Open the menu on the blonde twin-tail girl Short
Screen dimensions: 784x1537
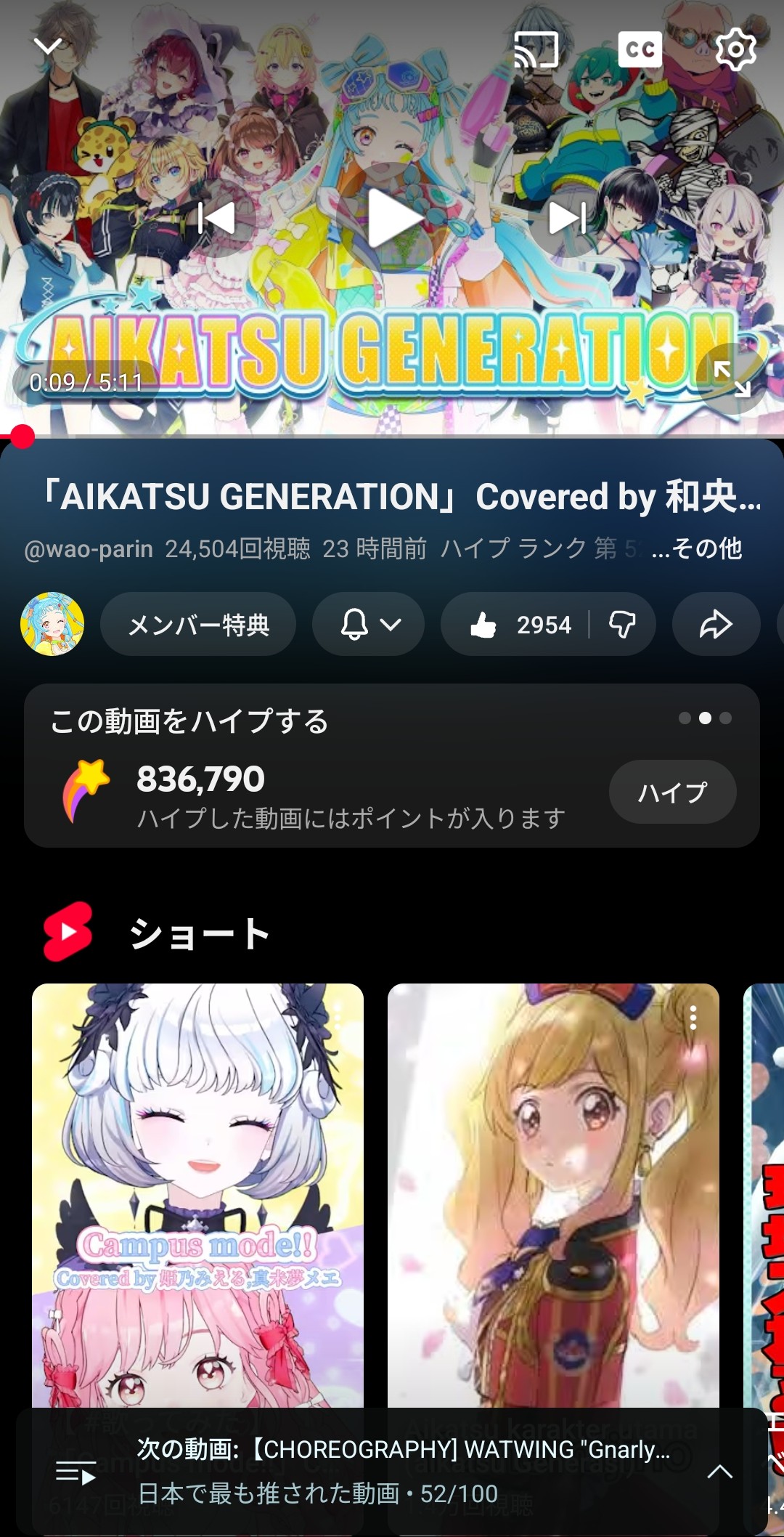pyautogui.click(x=693, y=1018)
